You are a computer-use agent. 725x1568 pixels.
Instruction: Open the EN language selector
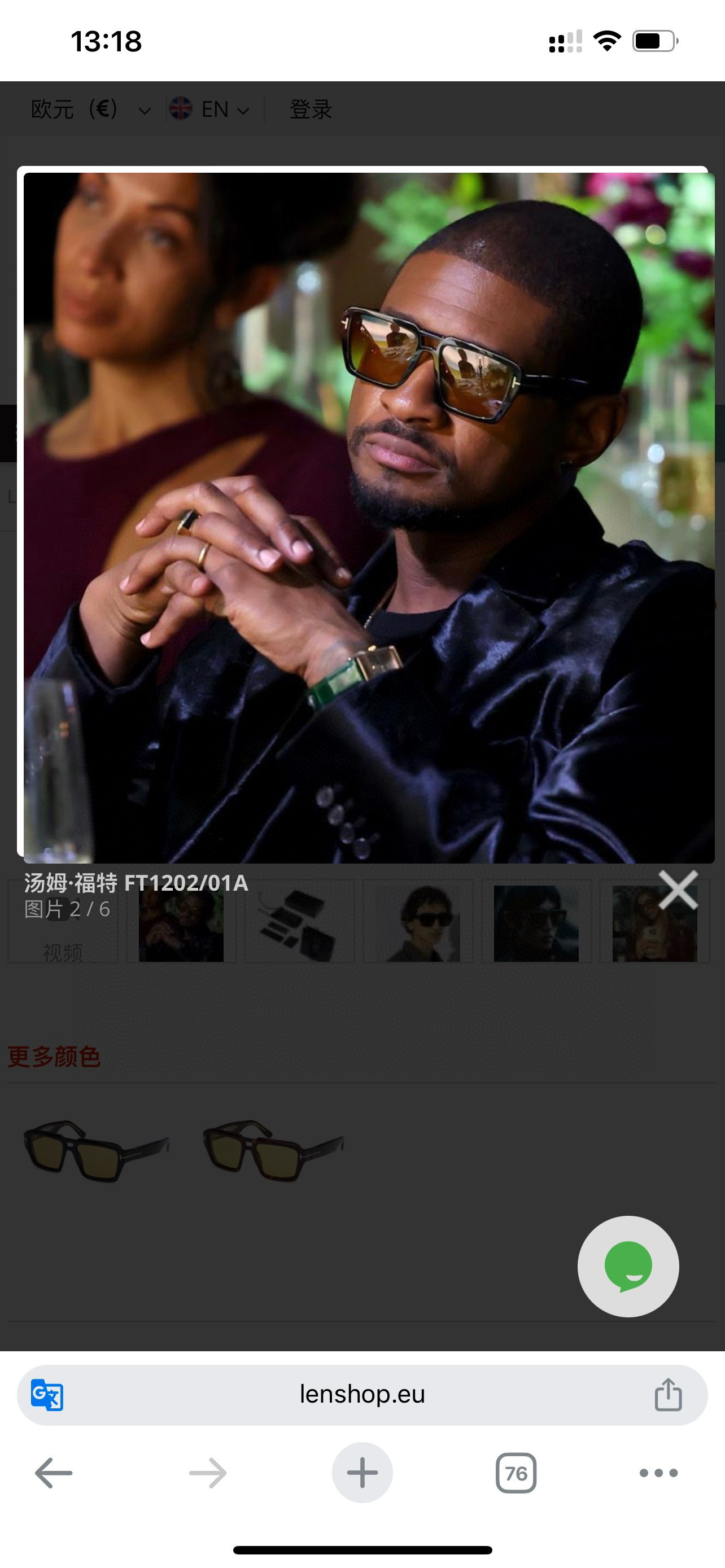point(210,110)
